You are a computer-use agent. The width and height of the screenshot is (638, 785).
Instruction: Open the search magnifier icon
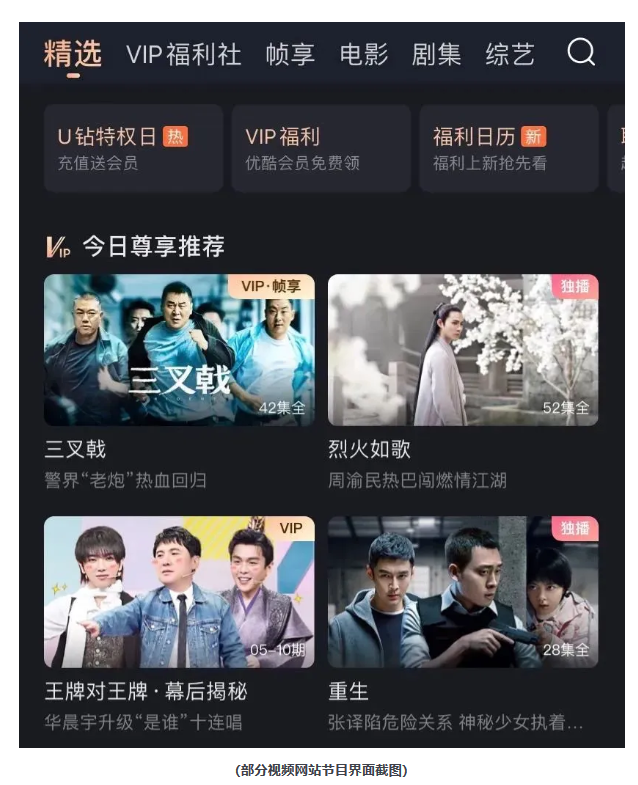click(581, 52)
